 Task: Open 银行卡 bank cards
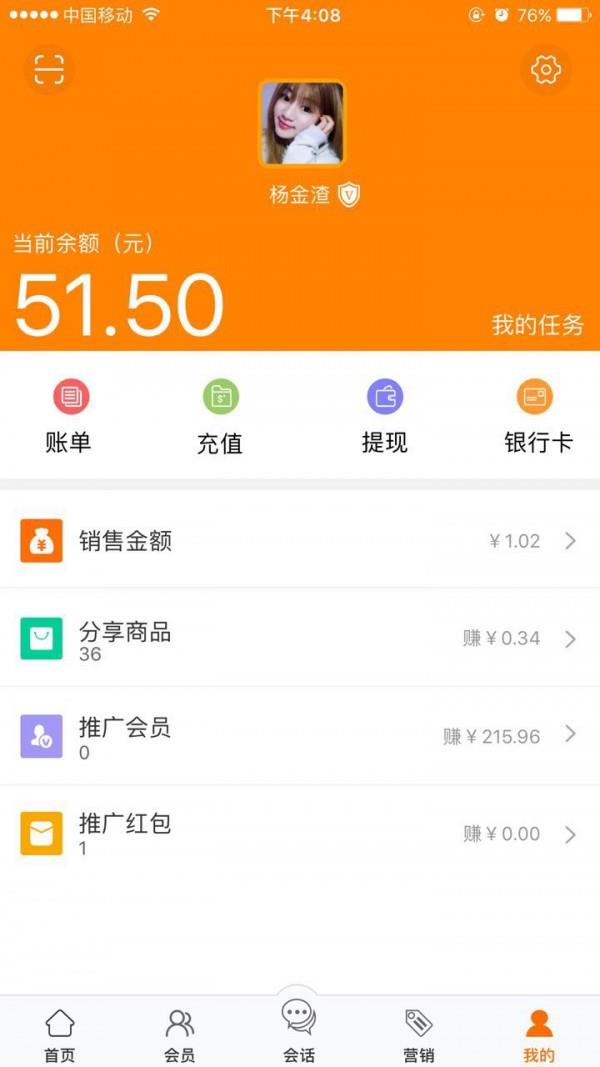click(x=537, y=416)
